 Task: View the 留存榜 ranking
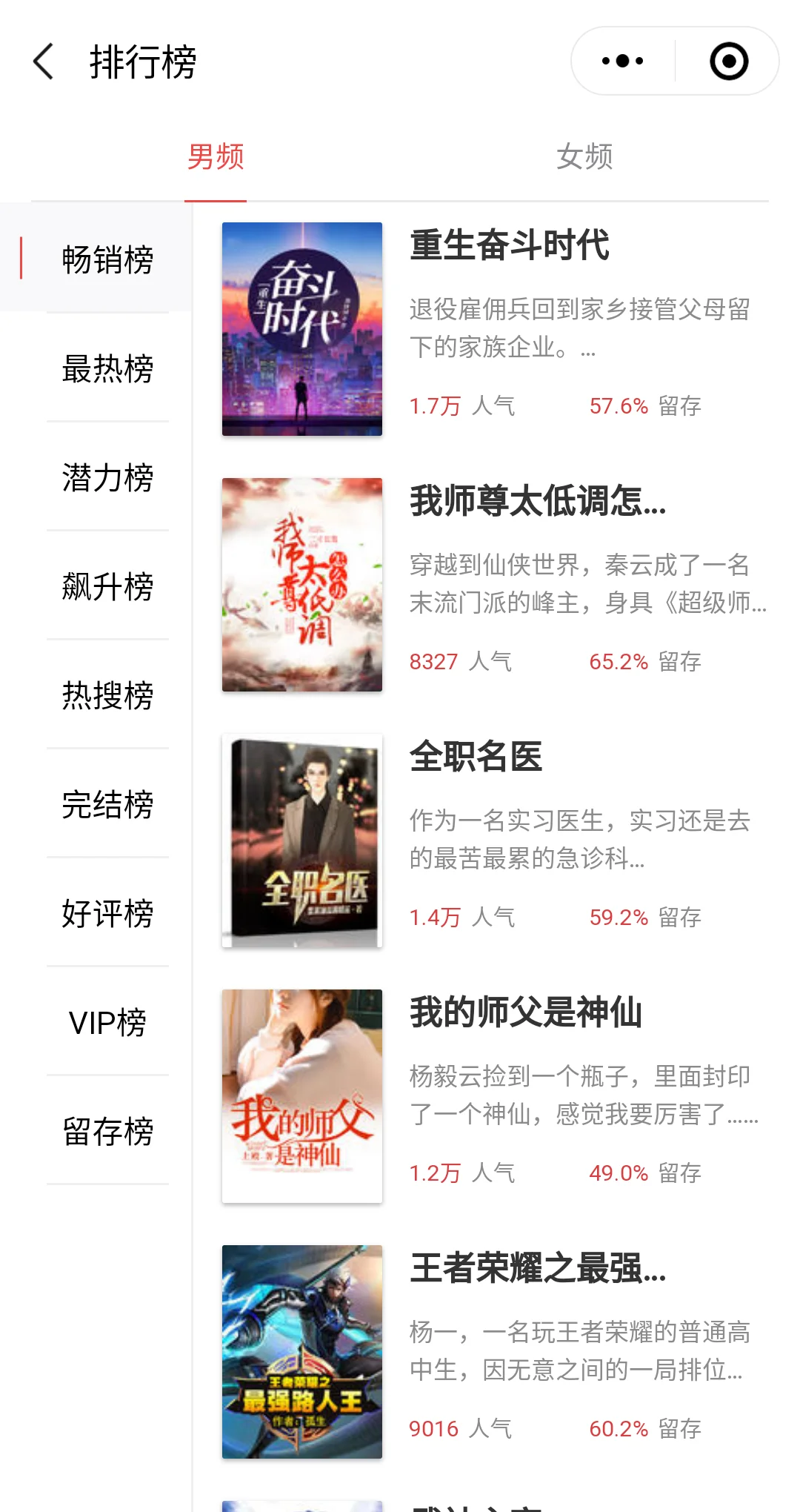point(107,1131)
